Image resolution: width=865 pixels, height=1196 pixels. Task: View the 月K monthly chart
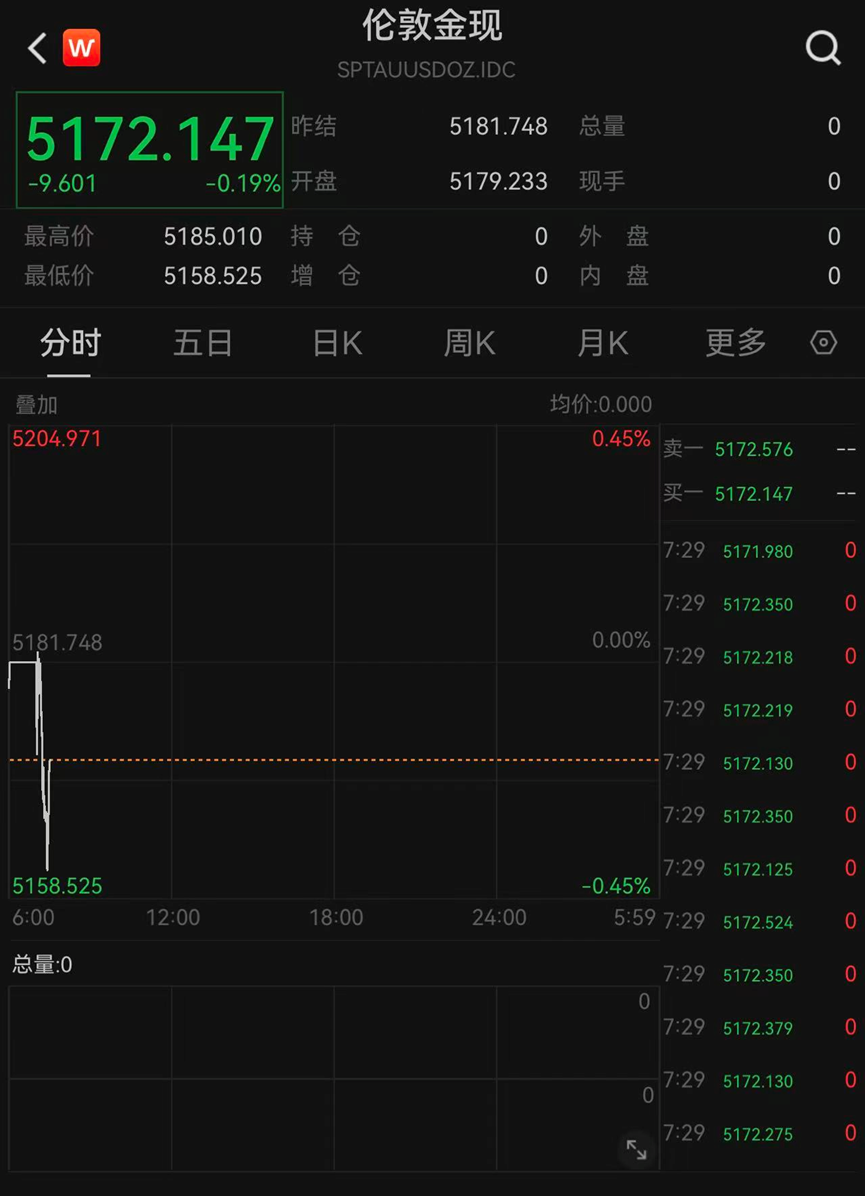[602, 343]
